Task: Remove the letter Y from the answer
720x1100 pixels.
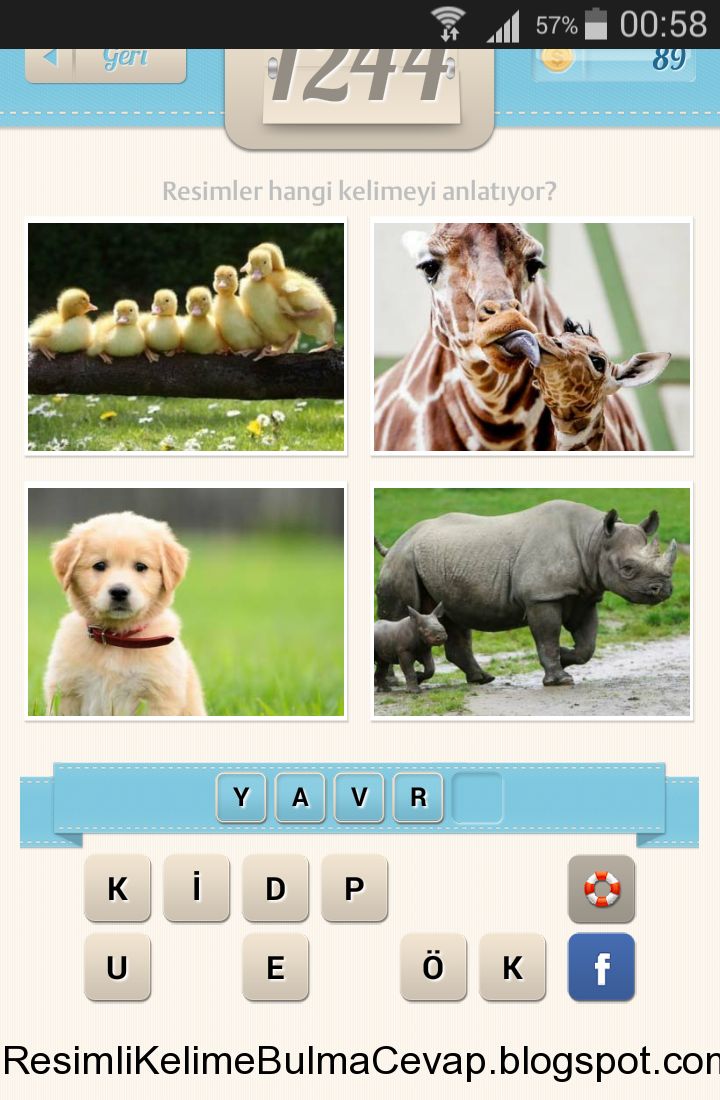Action: pyautogui.click(x=241, y=797)
